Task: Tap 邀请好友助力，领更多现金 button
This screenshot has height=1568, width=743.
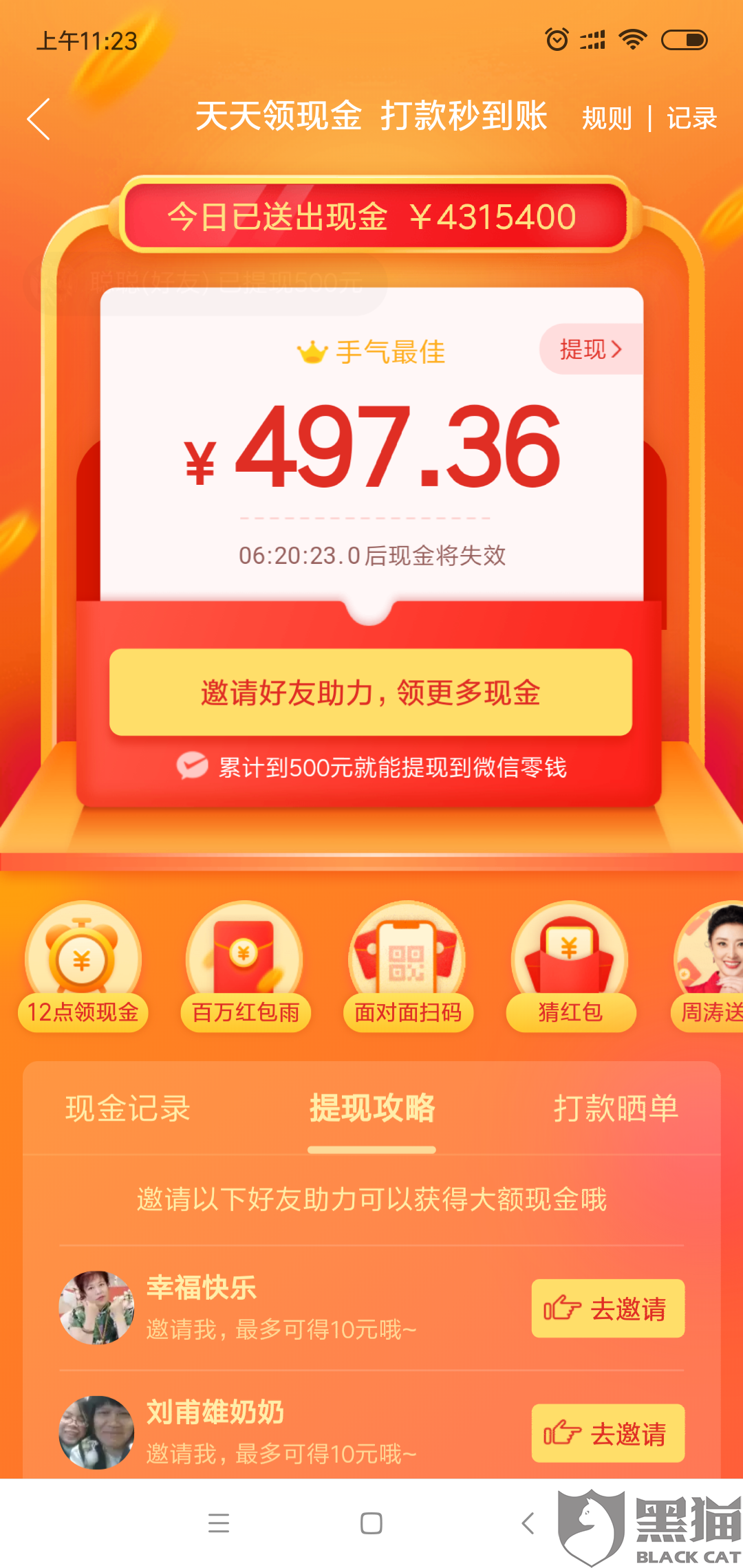Action: (x=371, y=693)
